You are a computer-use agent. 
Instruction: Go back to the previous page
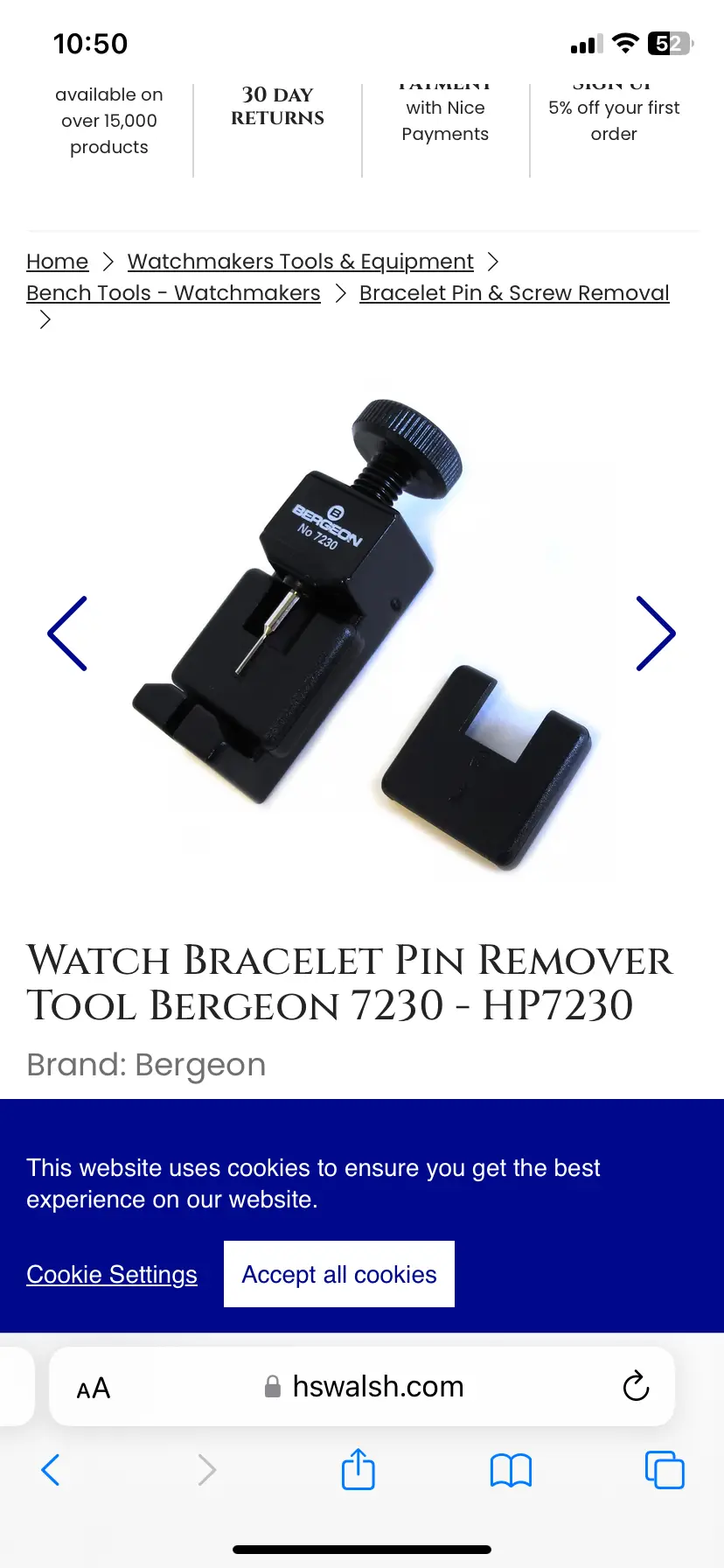[51, 1470]
